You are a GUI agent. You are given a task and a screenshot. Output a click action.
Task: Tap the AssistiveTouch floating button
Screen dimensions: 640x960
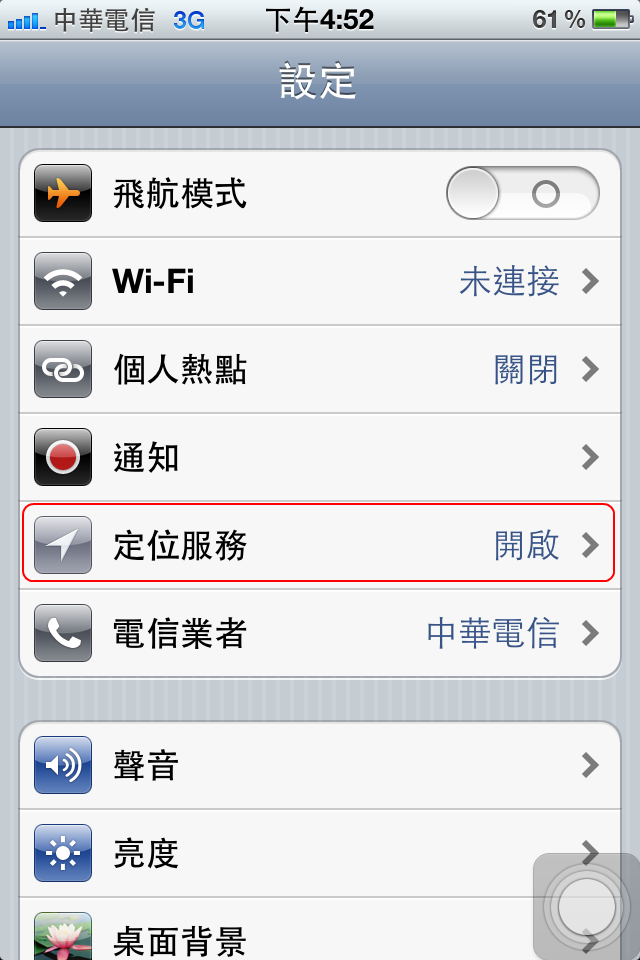coord(586,906)
